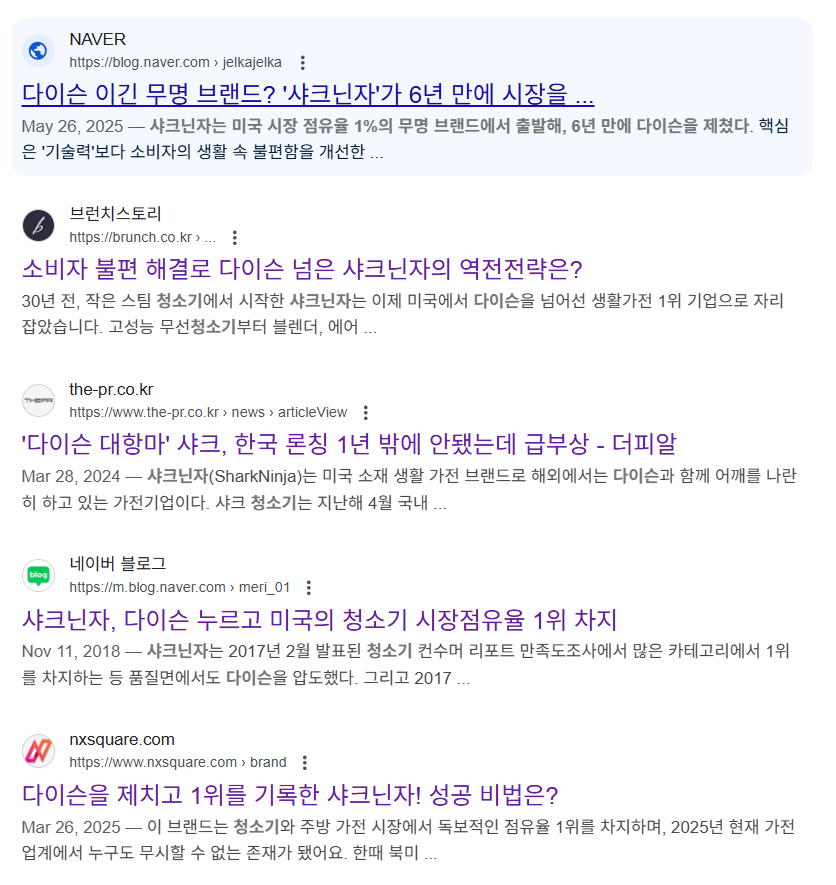This screenshot has width=836, height=885.
Task: Open the NAVER result '다이슨 이긴 무명 브랜드?'
Action: coord(308,95)
